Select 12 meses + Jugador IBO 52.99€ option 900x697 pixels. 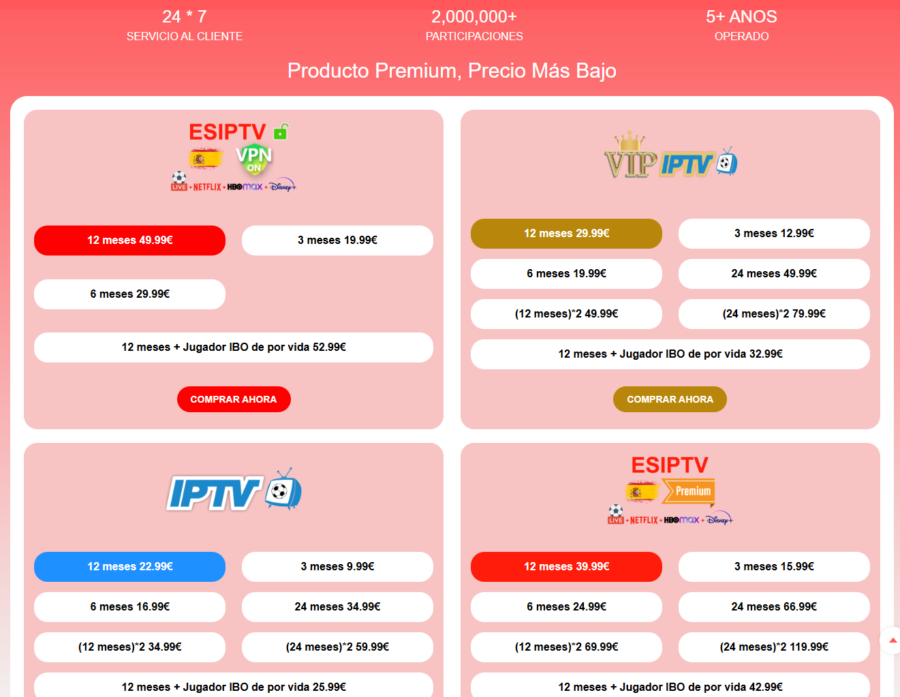233,347
